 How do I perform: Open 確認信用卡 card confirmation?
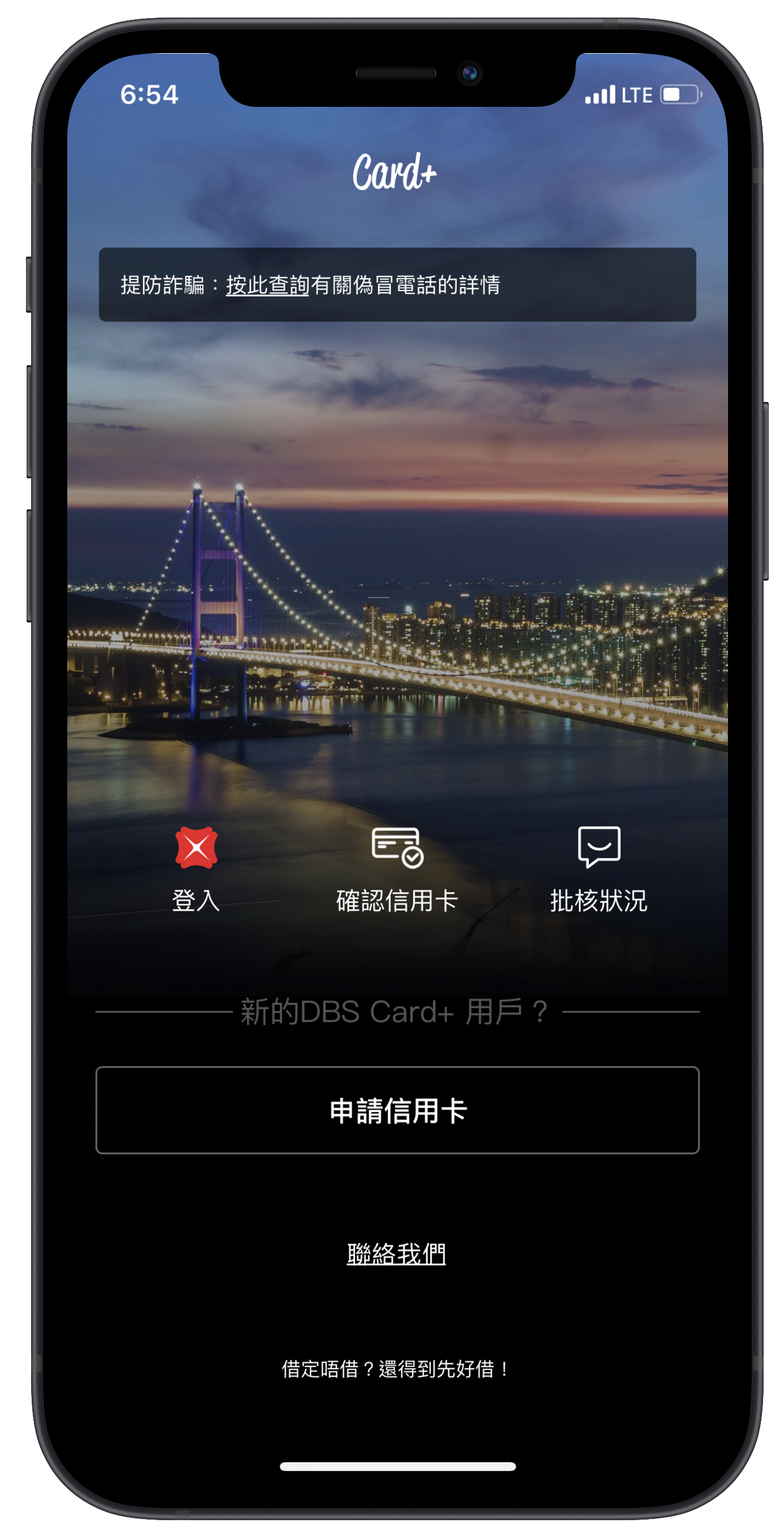397,869
